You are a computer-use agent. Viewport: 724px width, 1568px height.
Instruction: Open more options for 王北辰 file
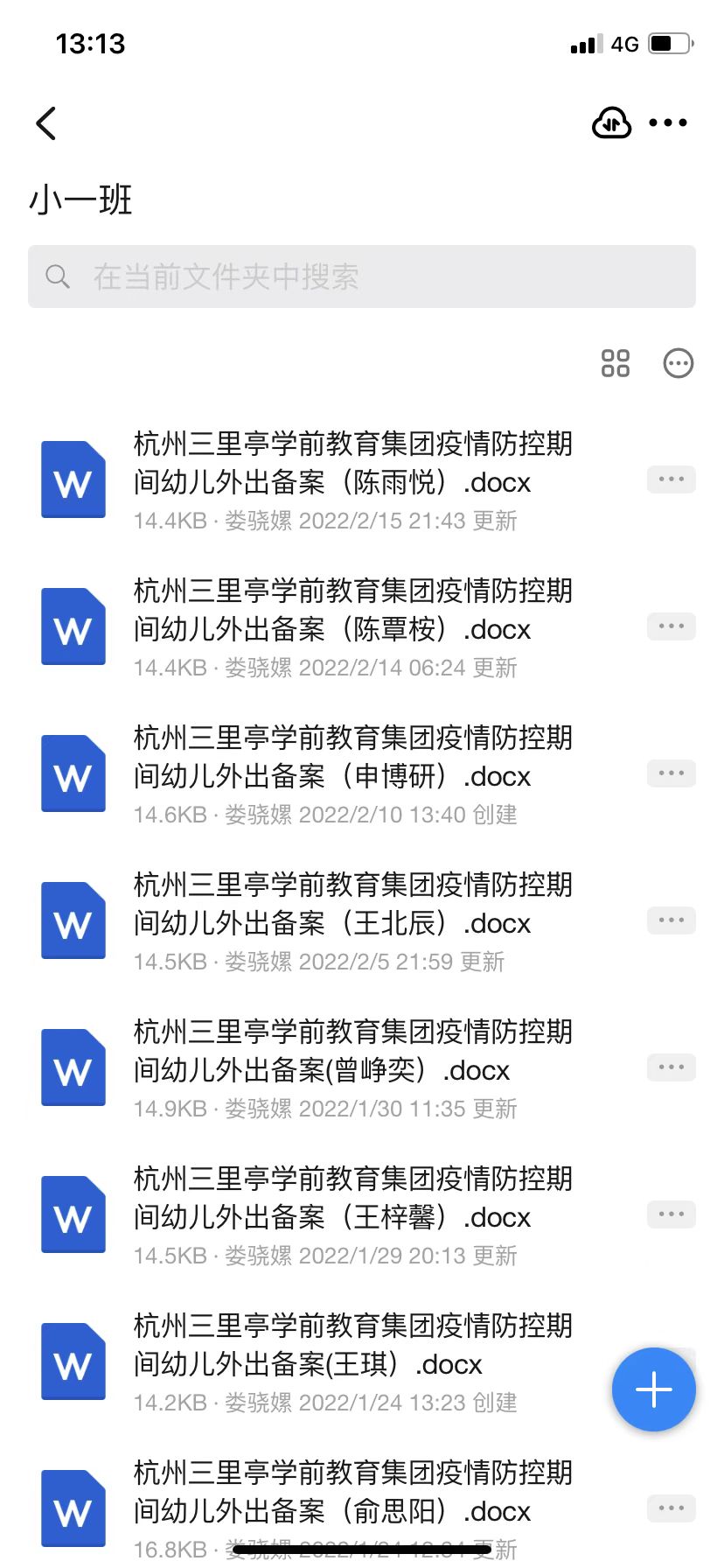pos(671,920)
